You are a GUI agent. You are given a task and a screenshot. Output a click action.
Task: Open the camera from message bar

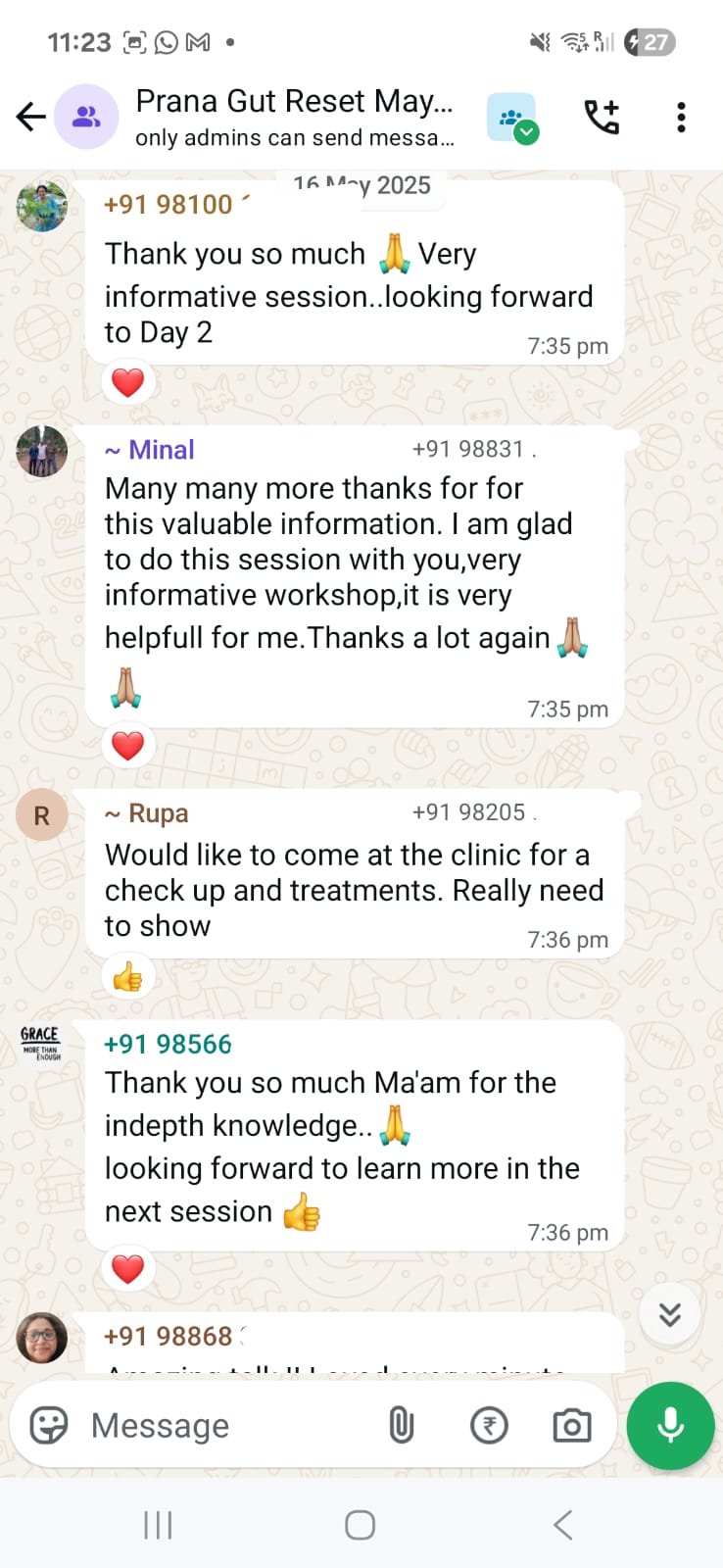pos(572,1425)
